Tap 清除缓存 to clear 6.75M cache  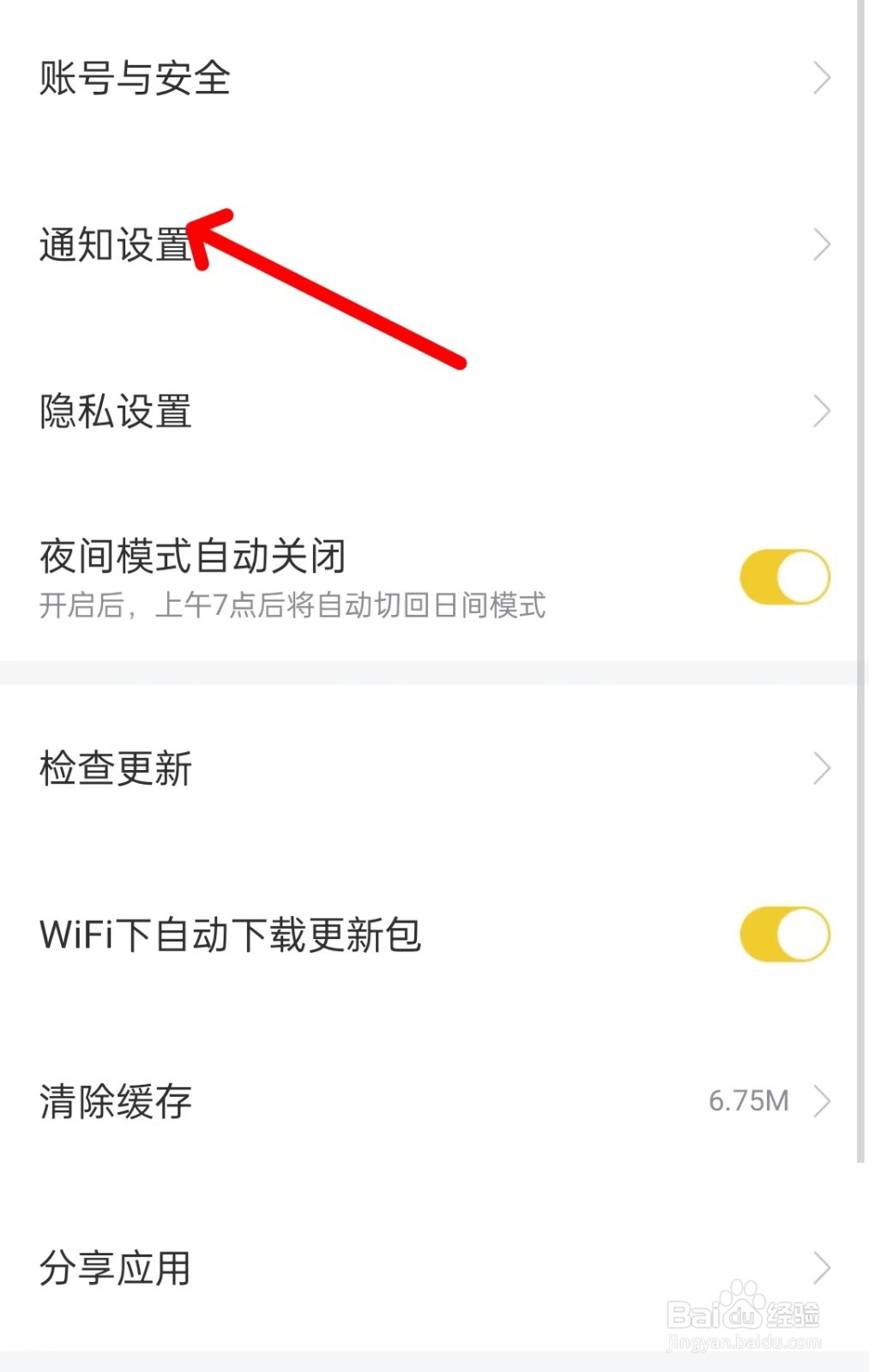[116, 1103]
